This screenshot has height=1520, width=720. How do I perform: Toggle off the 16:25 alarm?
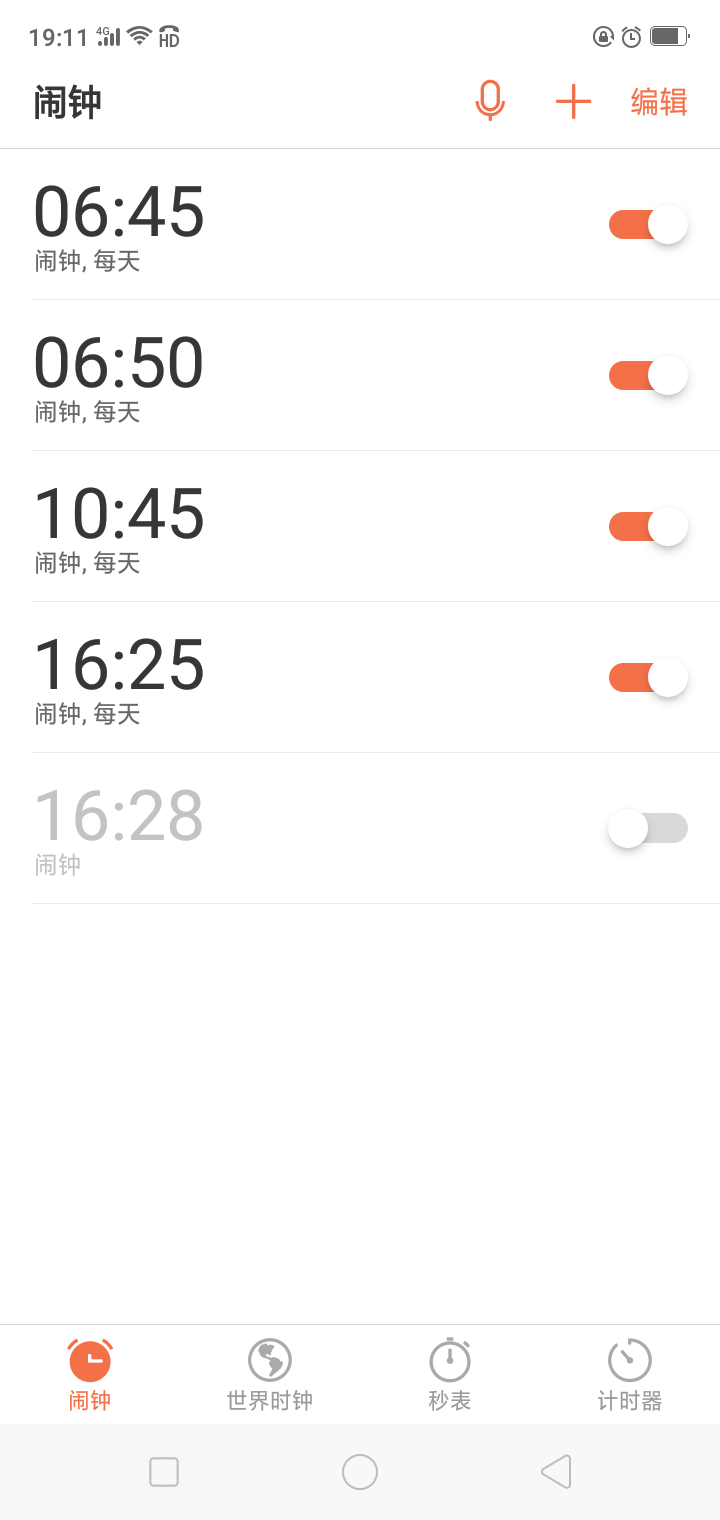tap(648, 678)
